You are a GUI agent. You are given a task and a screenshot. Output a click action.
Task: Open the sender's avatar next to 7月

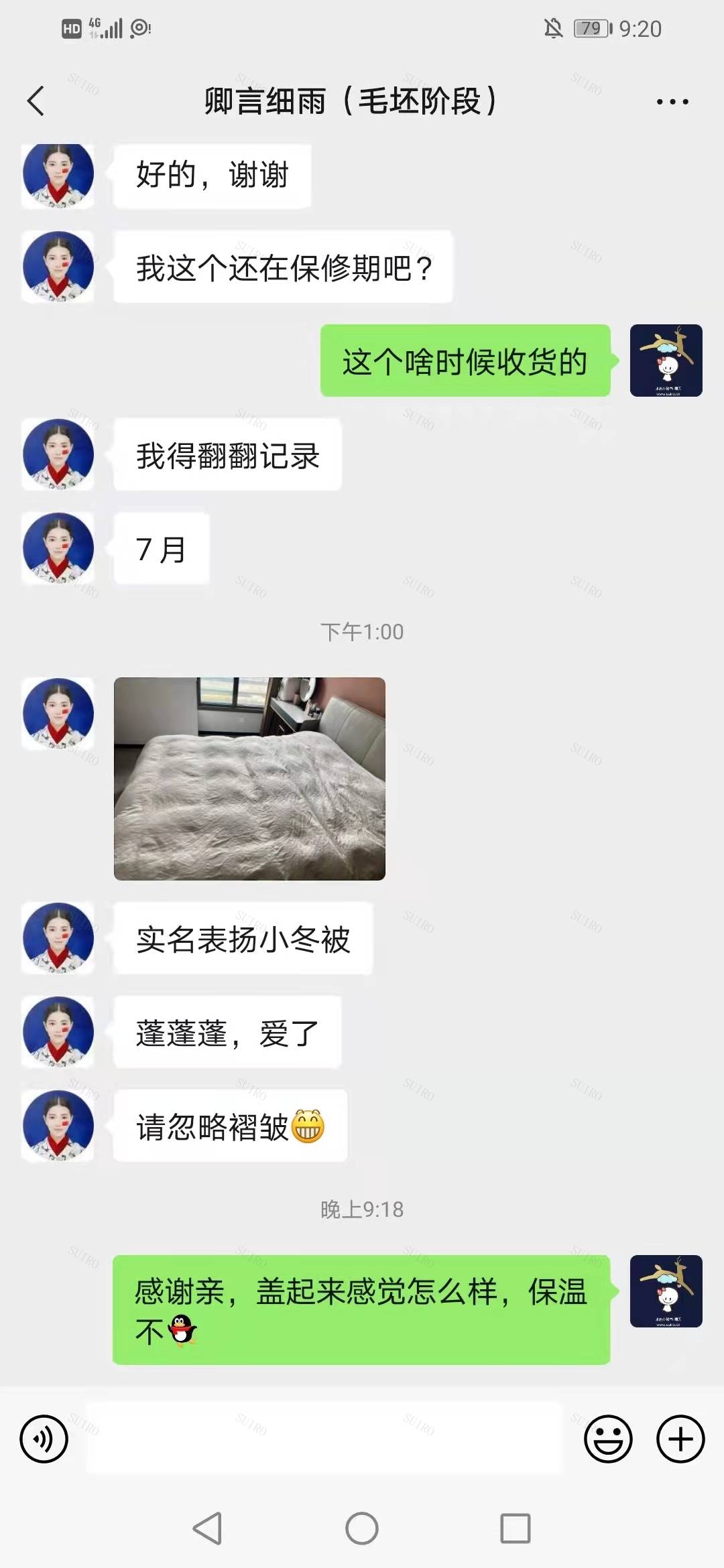pos(58,548)
